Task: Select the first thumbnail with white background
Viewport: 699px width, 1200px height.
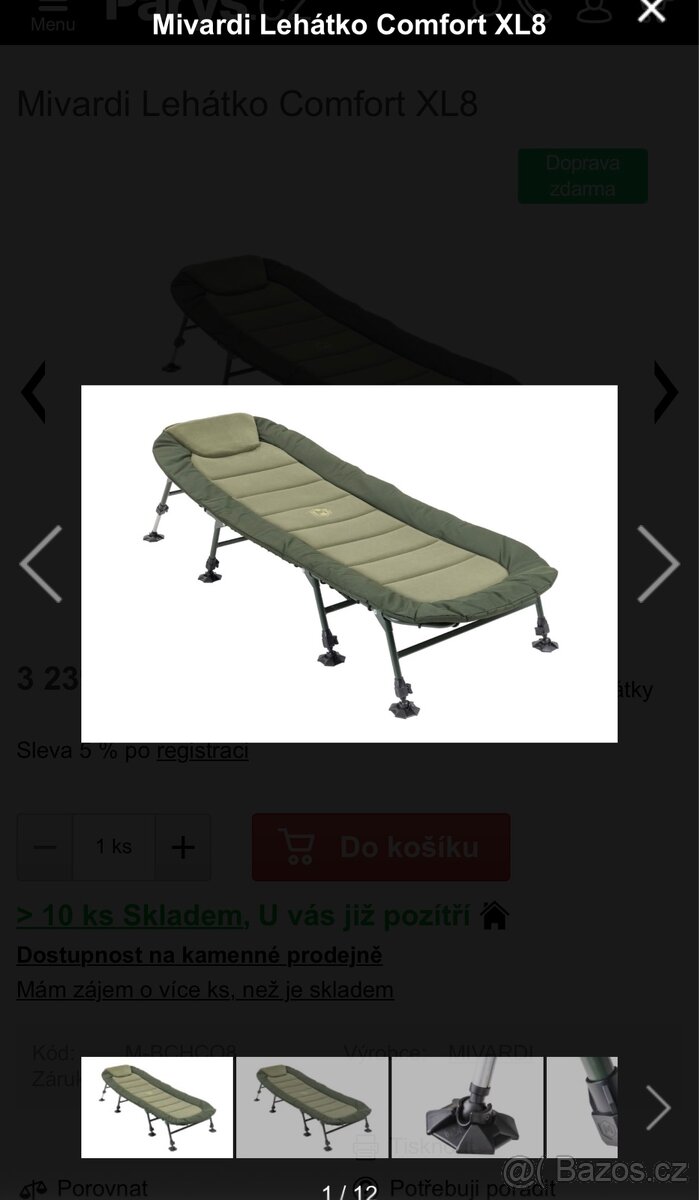Action: click(x=157, y=1107)
